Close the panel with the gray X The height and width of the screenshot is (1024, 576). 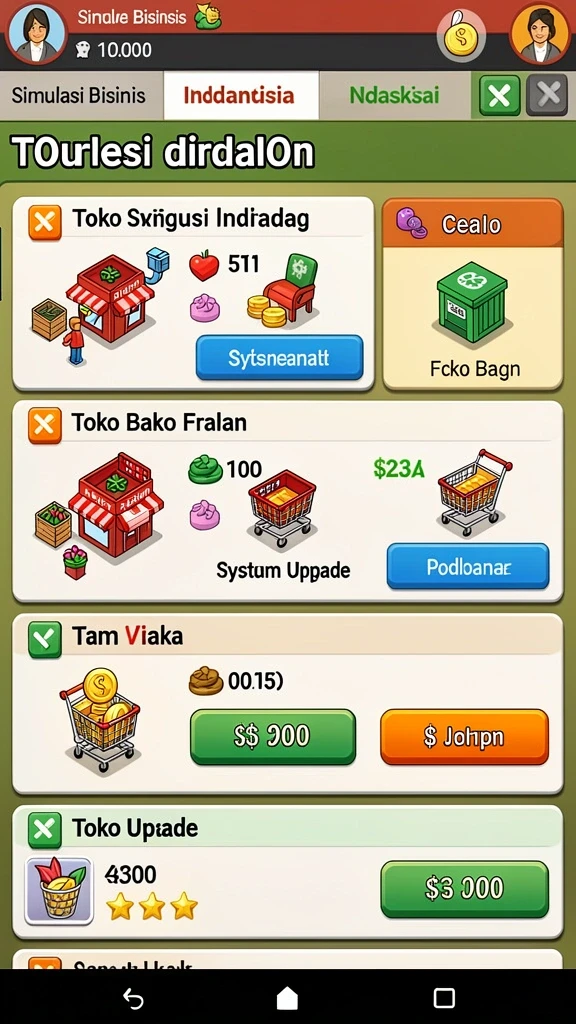point(547,96)
